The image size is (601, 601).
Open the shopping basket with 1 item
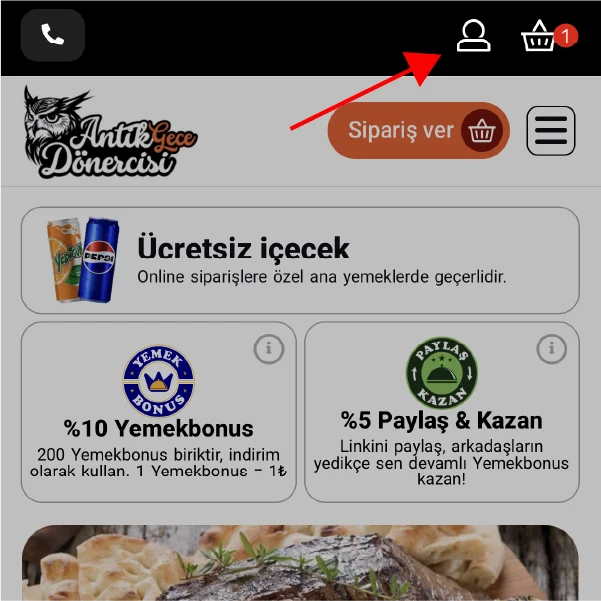point(541,38)
